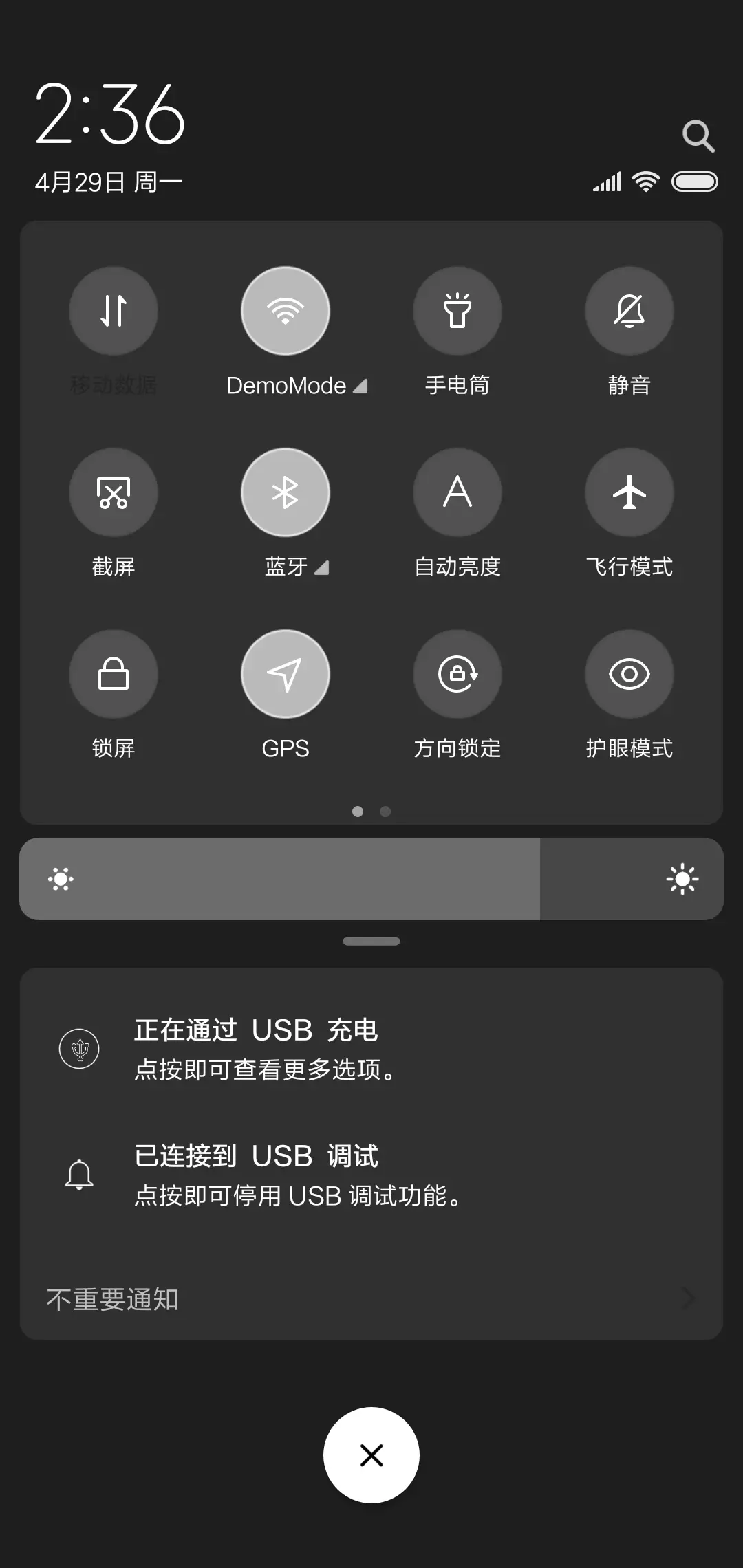Viewport: 743px width, 1568px height.
Task: Disable GPS
Action: click(x=286, y=675)
